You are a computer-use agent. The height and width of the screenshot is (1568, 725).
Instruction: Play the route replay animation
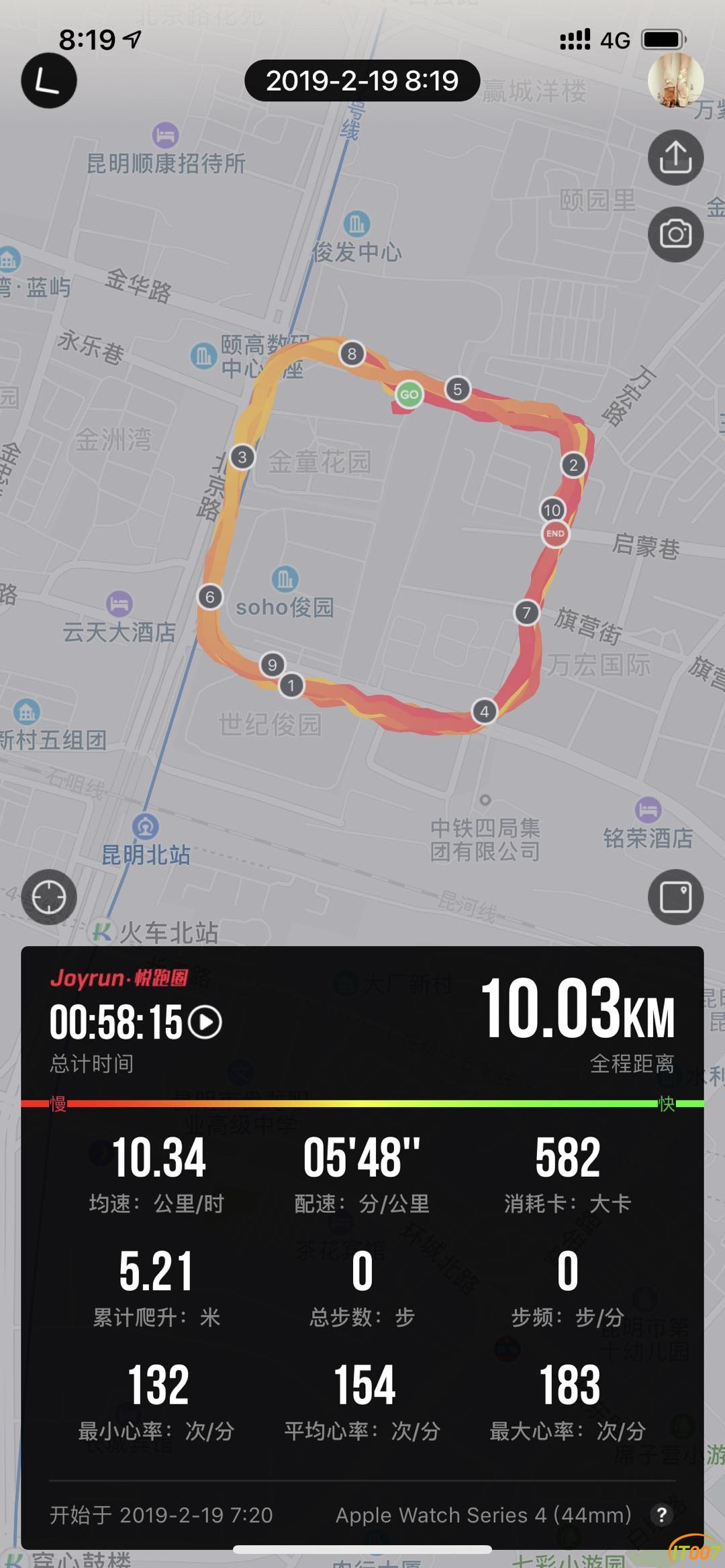205,1022
